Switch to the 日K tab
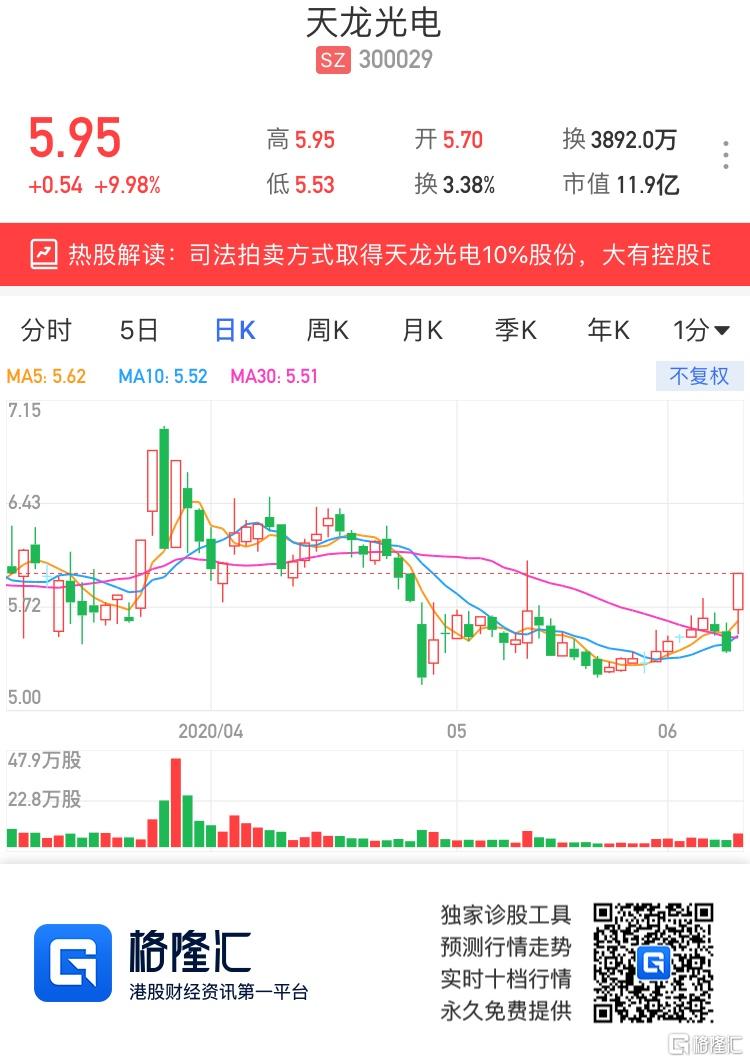 point(235,330)
